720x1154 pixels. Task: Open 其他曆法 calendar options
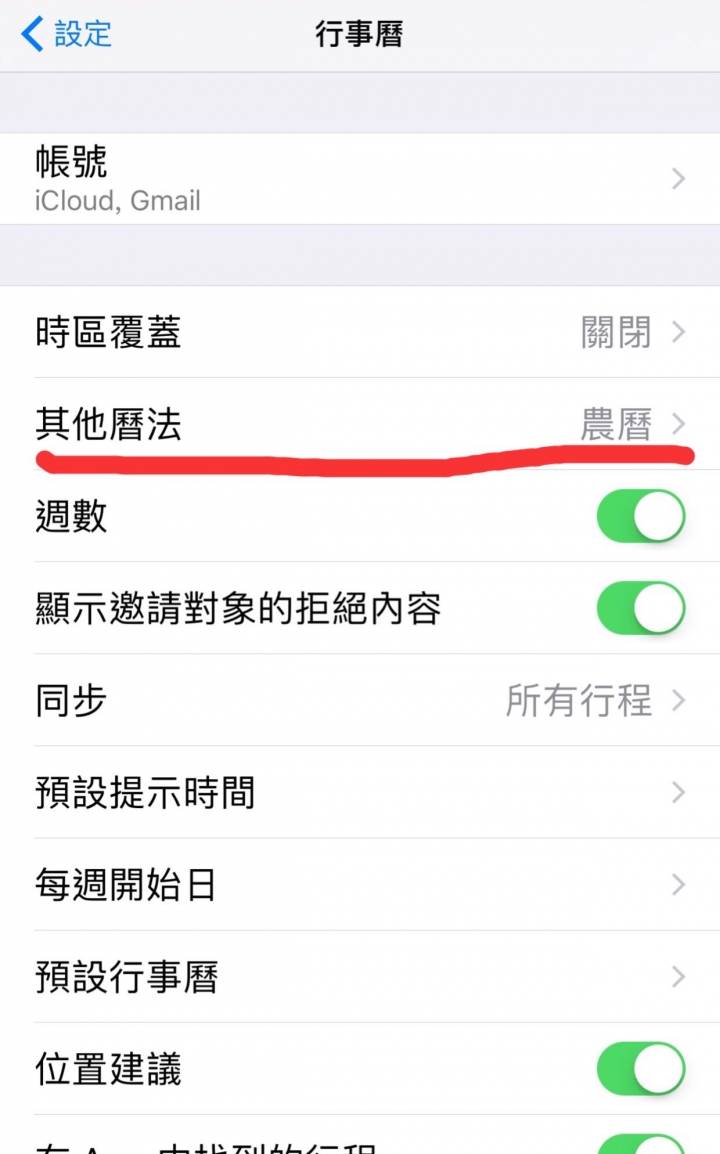360,425
